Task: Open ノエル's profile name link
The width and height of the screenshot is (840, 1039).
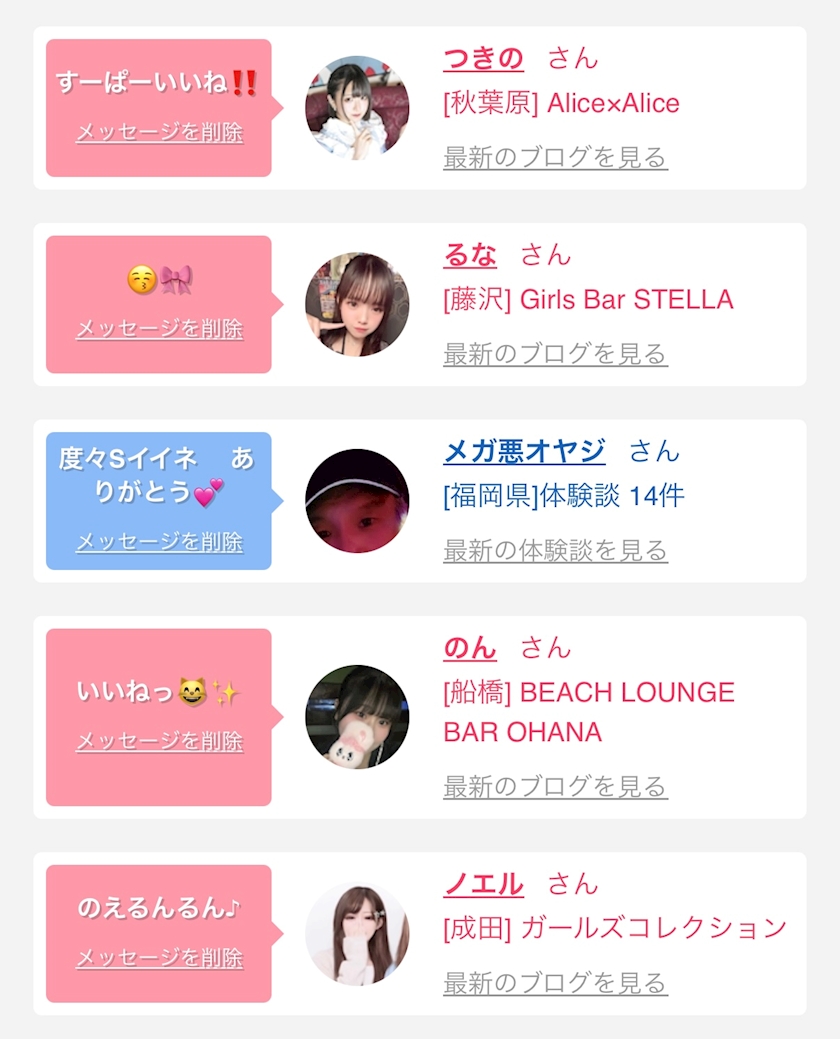Action: coord(484,884)
